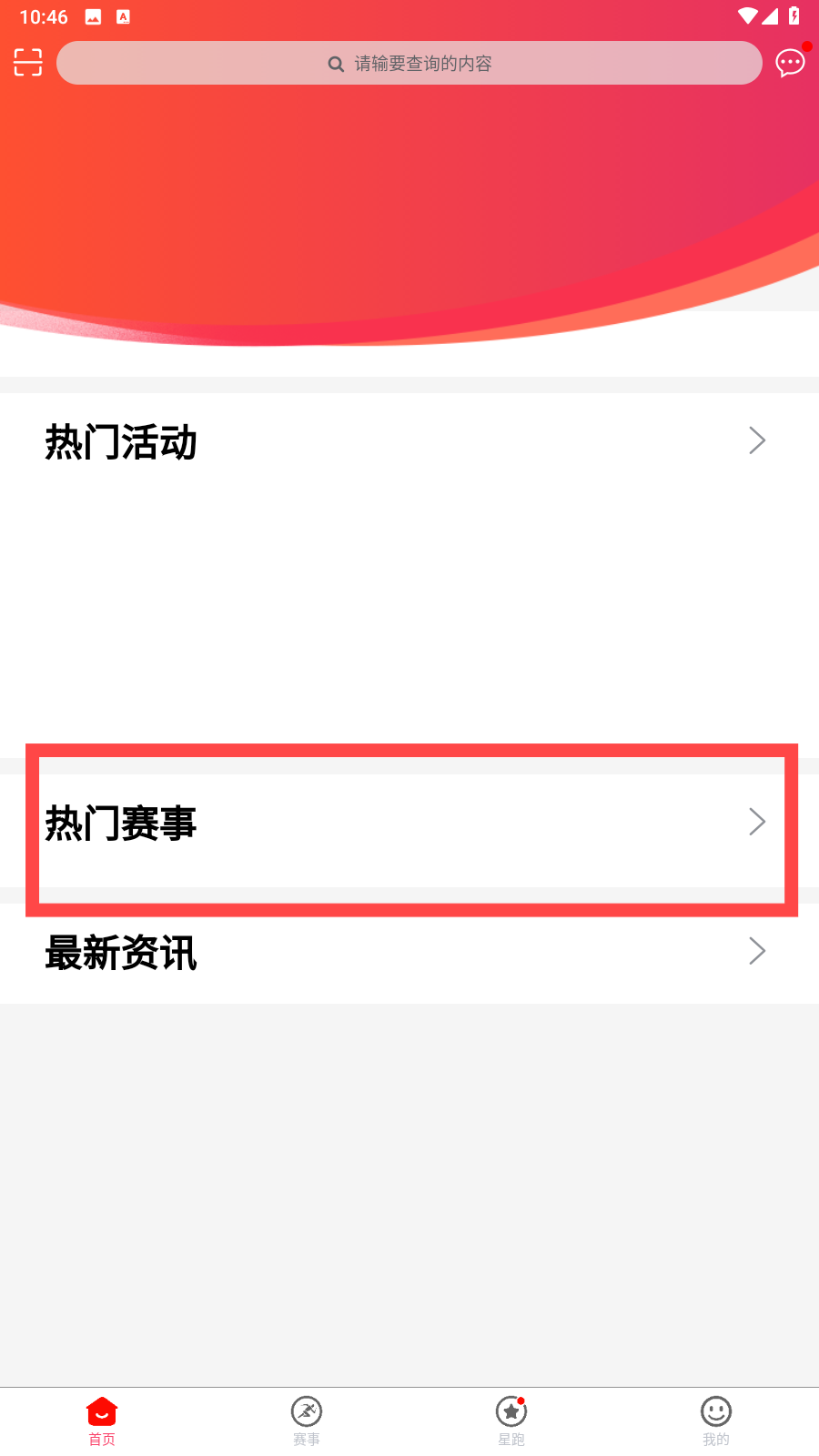Image resolution: width=819 pixels, height=1456 pixels.
Task: Switch to the 星跑 tab
Action: tap(511, 1421)
